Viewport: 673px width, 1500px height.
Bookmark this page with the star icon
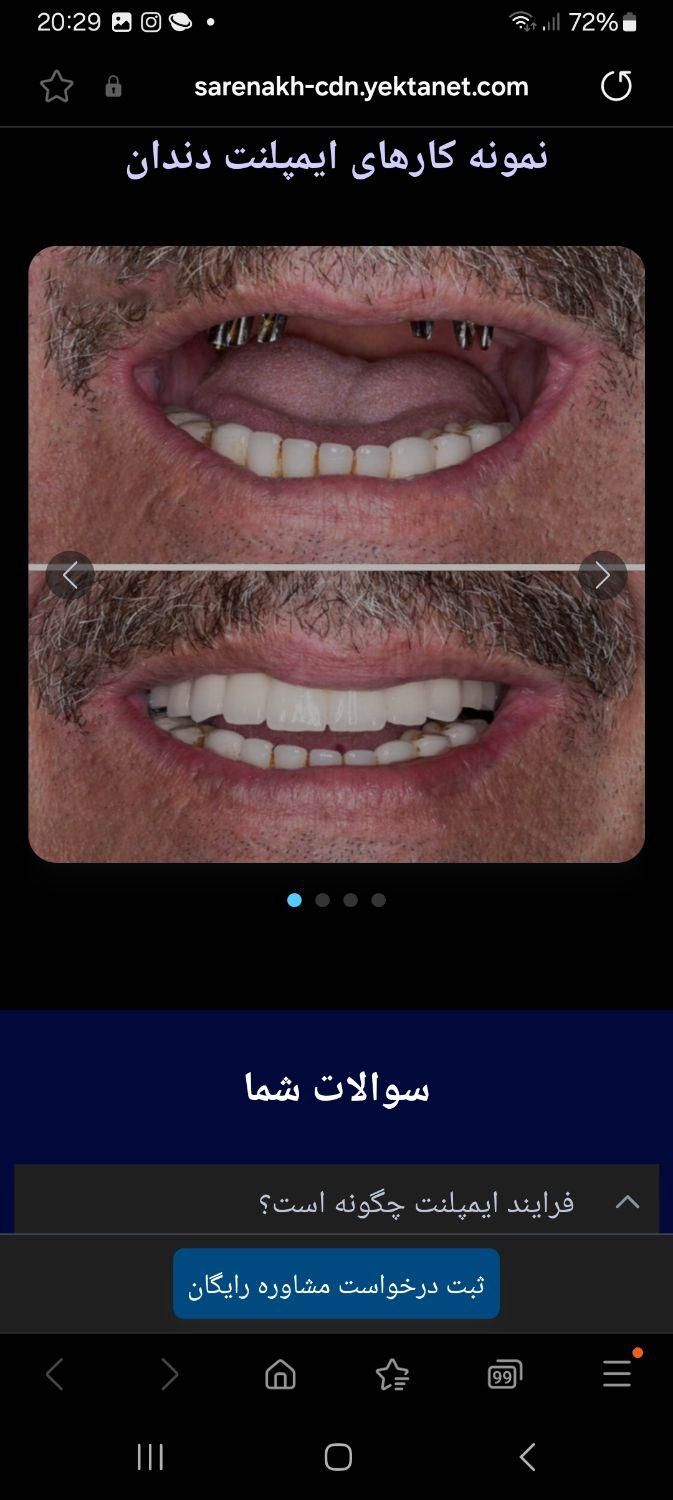tap(57, 87)
